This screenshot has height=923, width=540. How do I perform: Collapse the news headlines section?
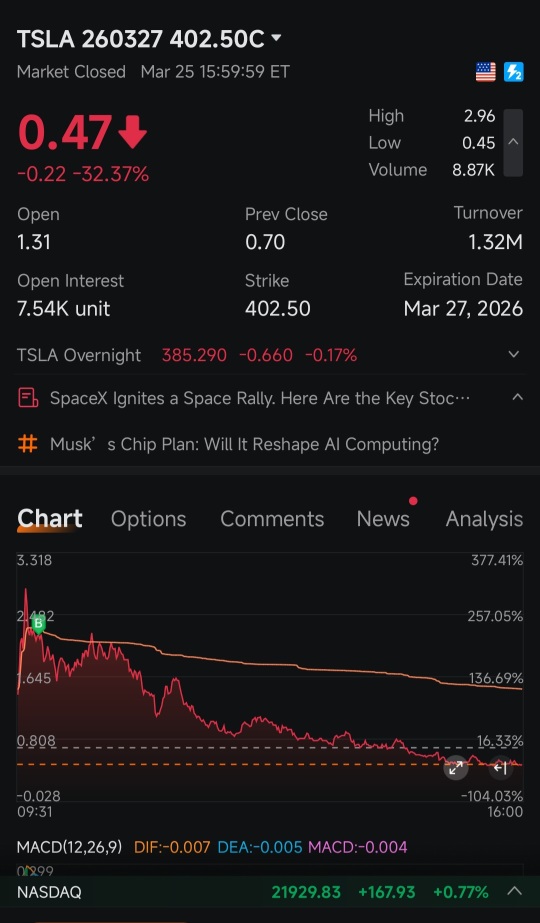517,397
